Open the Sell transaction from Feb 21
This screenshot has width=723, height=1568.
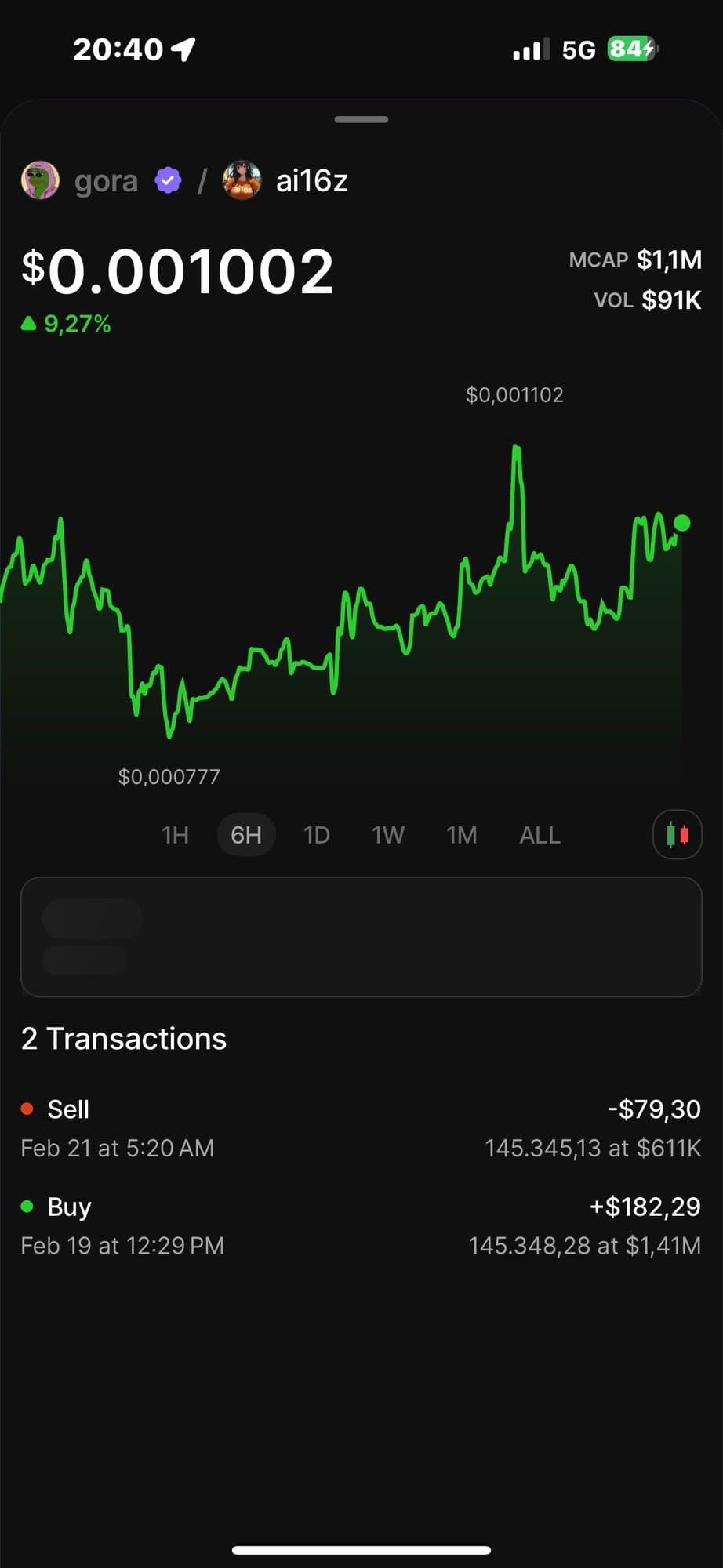(x=361, y=1128)
